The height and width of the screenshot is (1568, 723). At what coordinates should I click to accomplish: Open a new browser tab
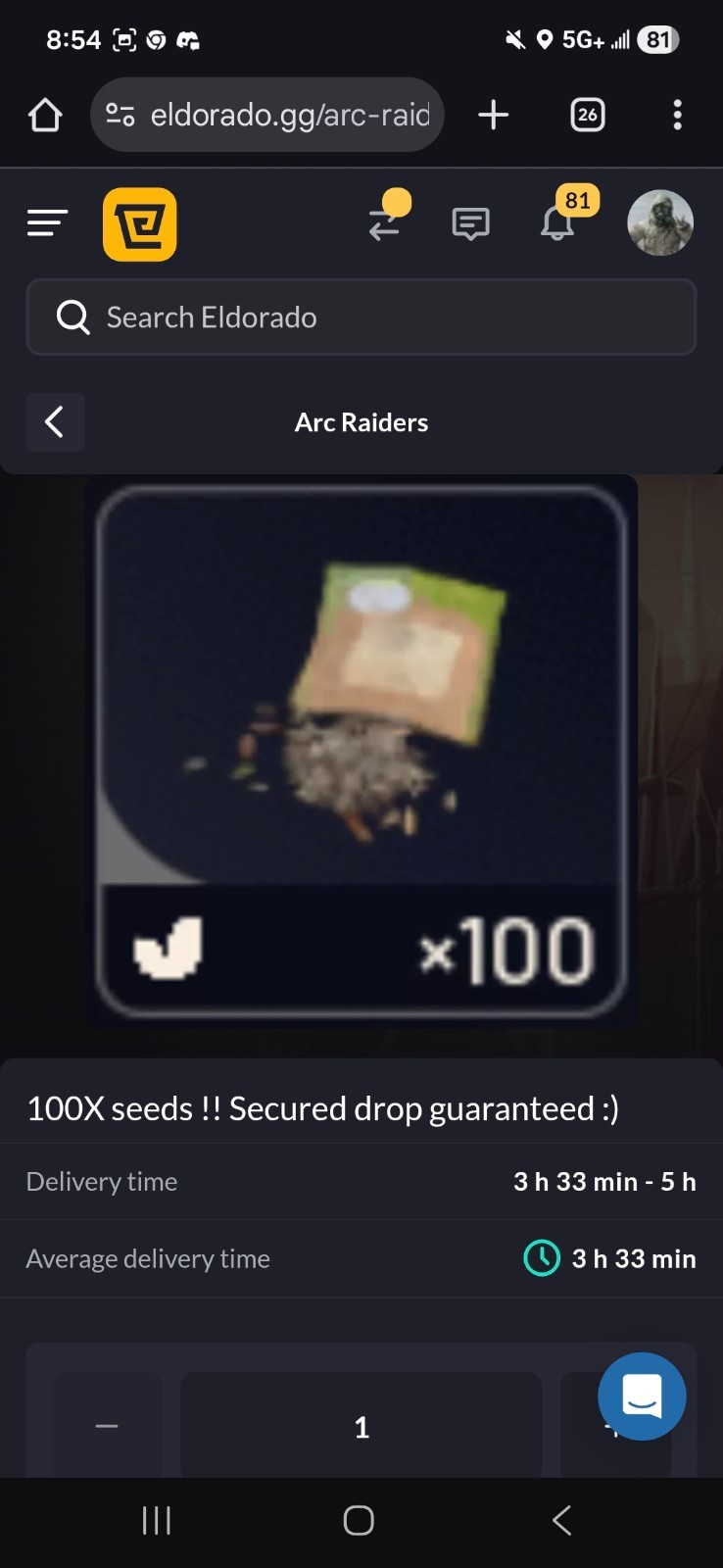coord(493,115)
